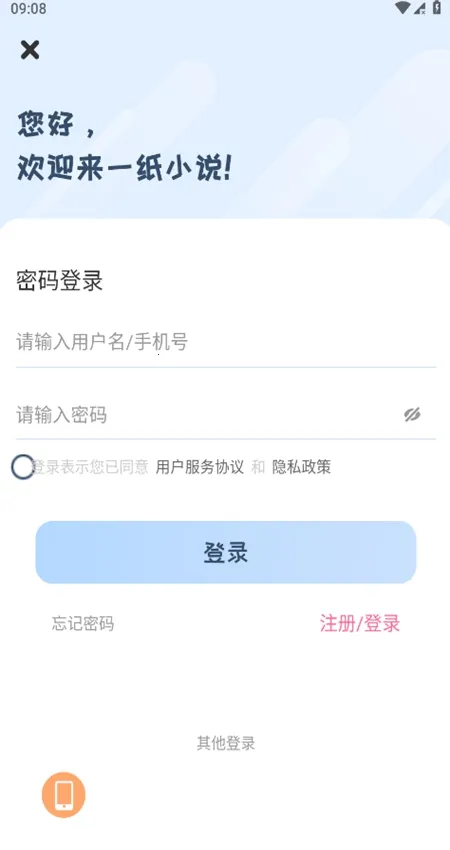Screen dimensions: 450x850
Task: Go to 注册/登录
Action: (x=359, y=623)
